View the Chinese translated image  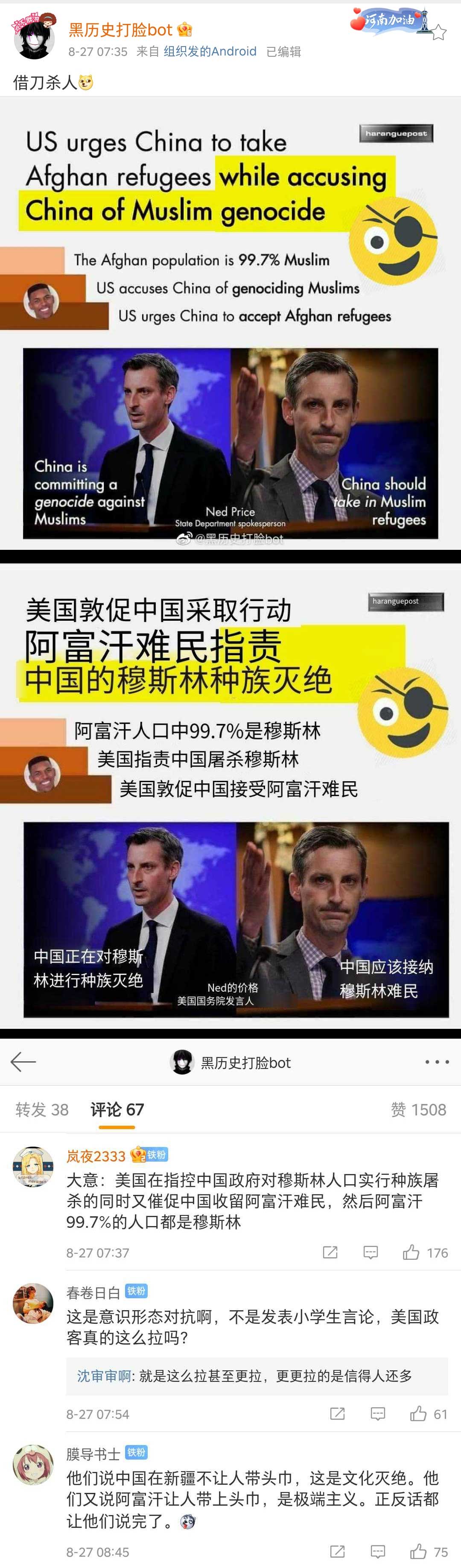click(x=230, y=797)
